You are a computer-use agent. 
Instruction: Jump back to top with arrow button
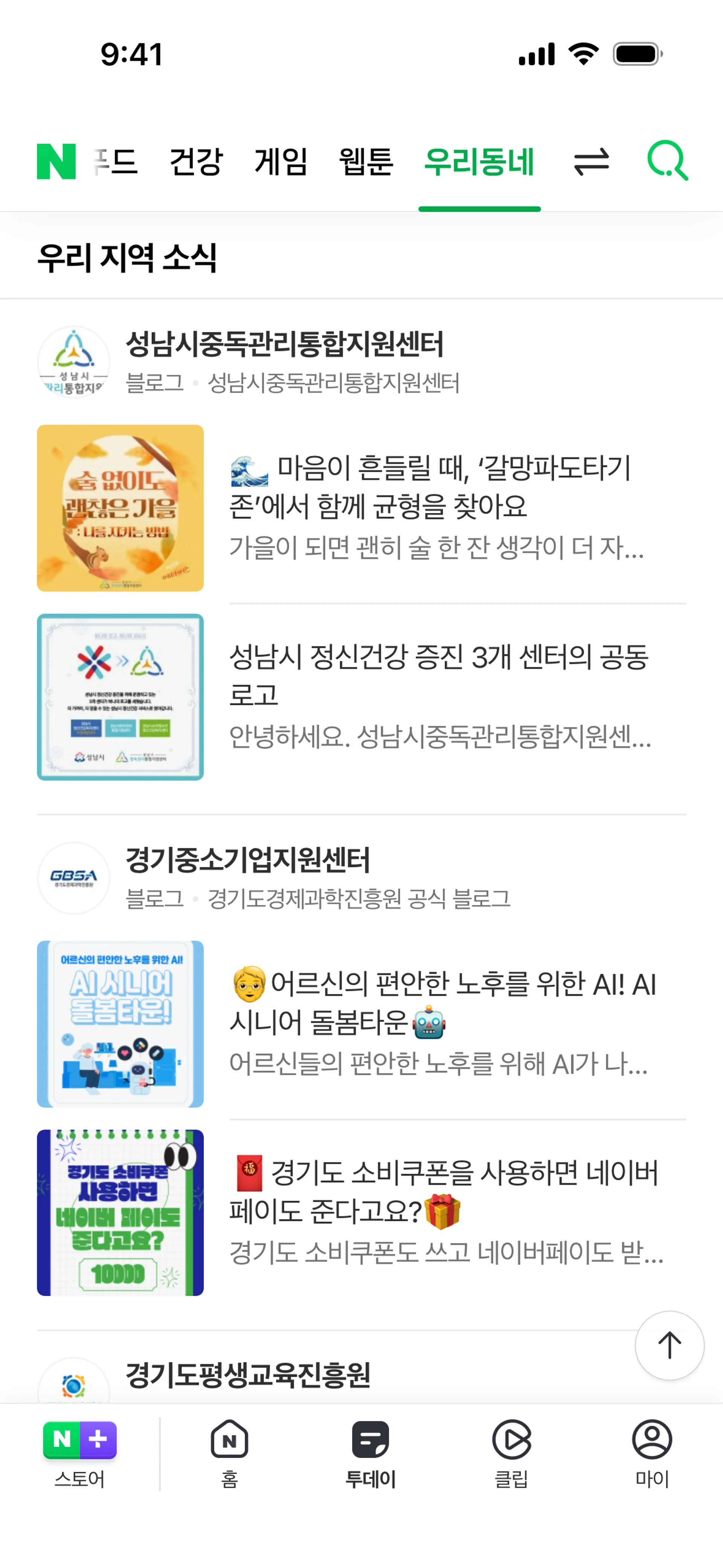(x=670, y=1345)
